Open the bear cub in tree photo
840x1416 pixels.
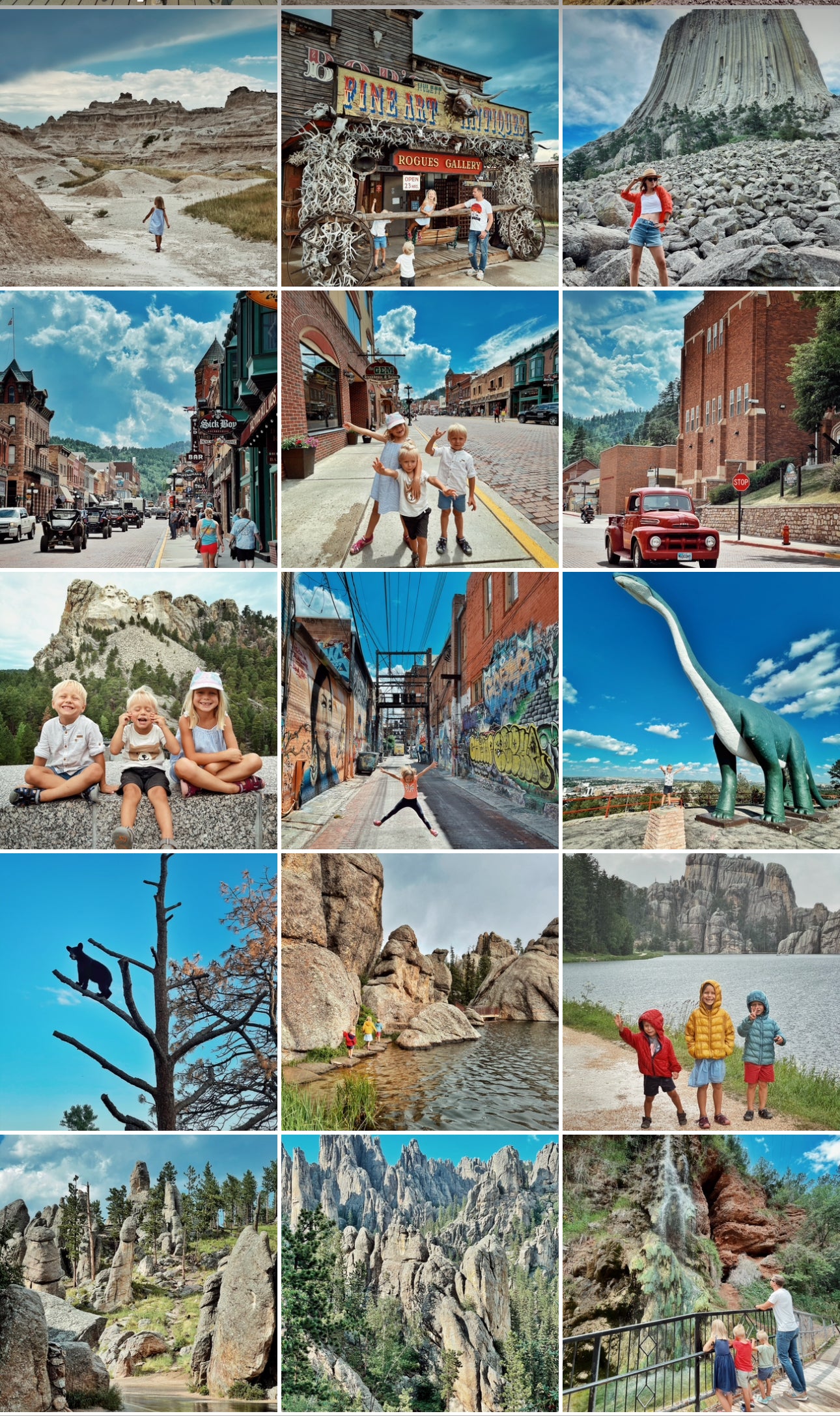(x=138, y=992)
